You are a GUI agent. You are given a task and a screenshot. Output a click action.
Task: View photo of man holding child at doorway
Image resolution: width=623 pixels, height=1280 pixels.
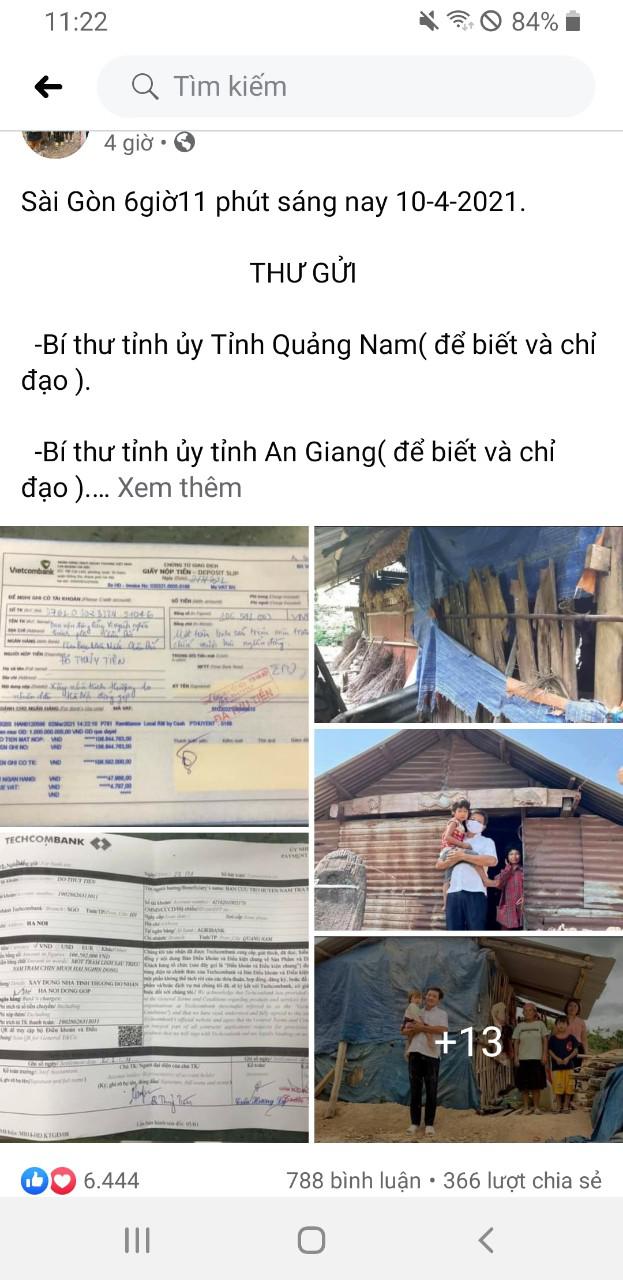468,830
